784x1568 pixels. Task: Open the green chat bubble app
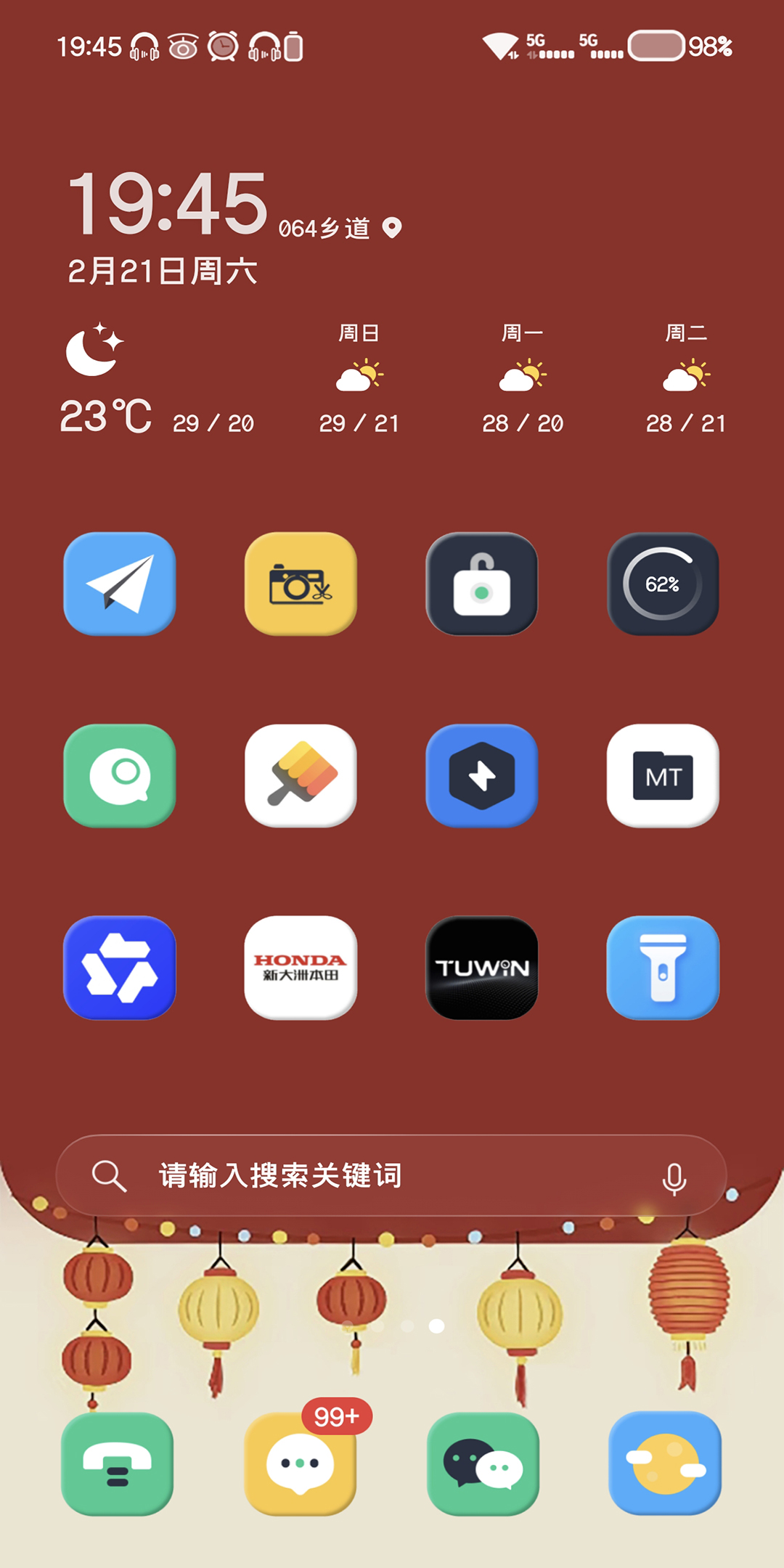click(x=120, y=775)
